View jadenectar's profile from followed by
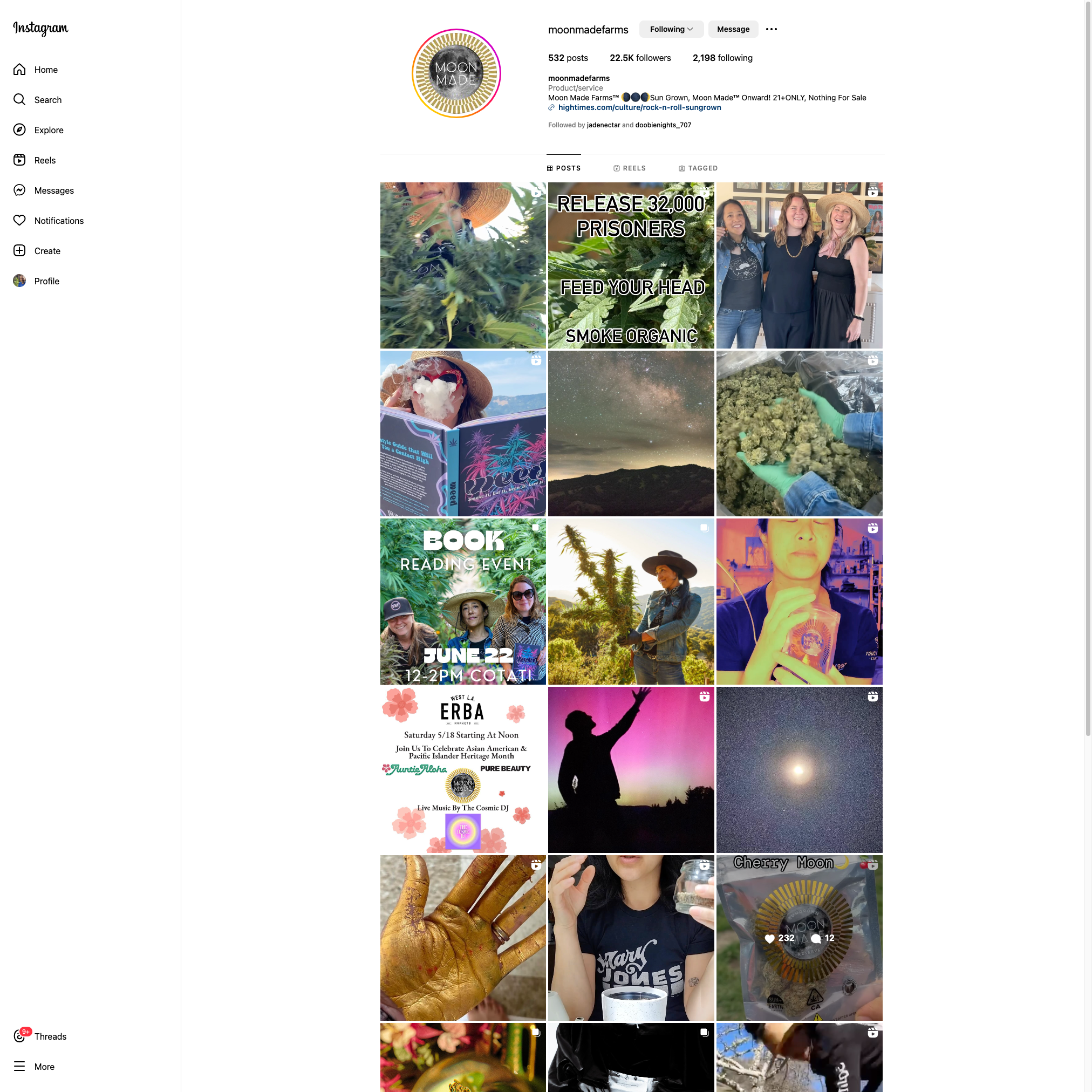The height and width of the screenshot is (1092, 1092). click(603, 126)
